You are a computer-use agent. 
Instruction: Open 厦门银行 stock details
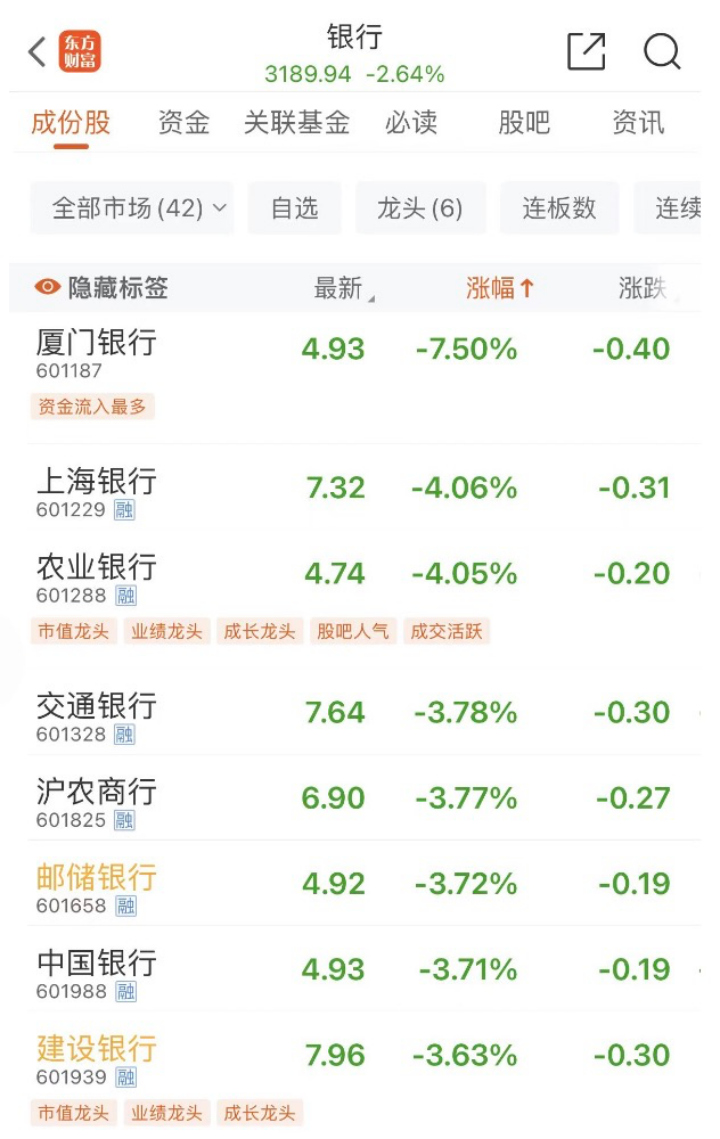tap(355, 376)
